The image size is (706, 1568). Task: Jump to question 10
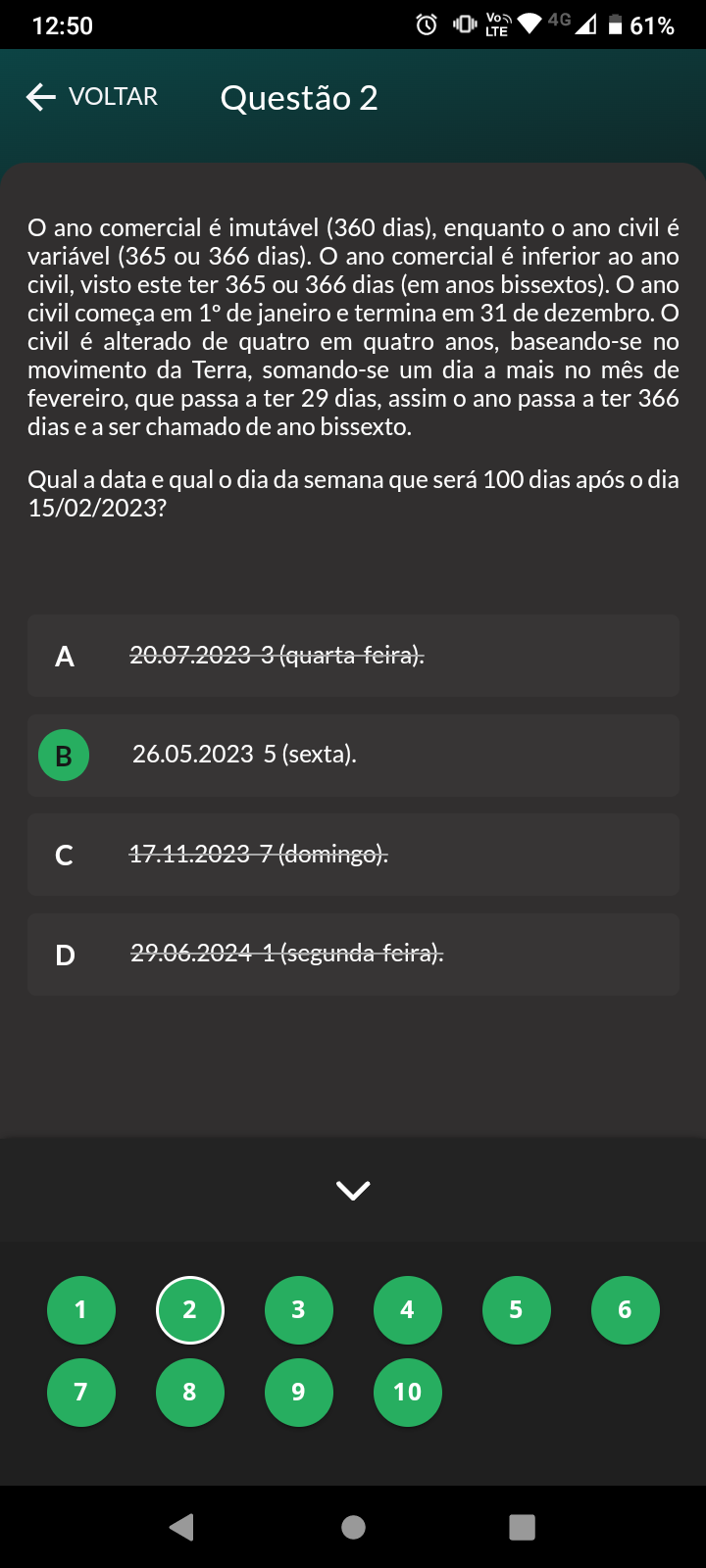[408, 1393]
